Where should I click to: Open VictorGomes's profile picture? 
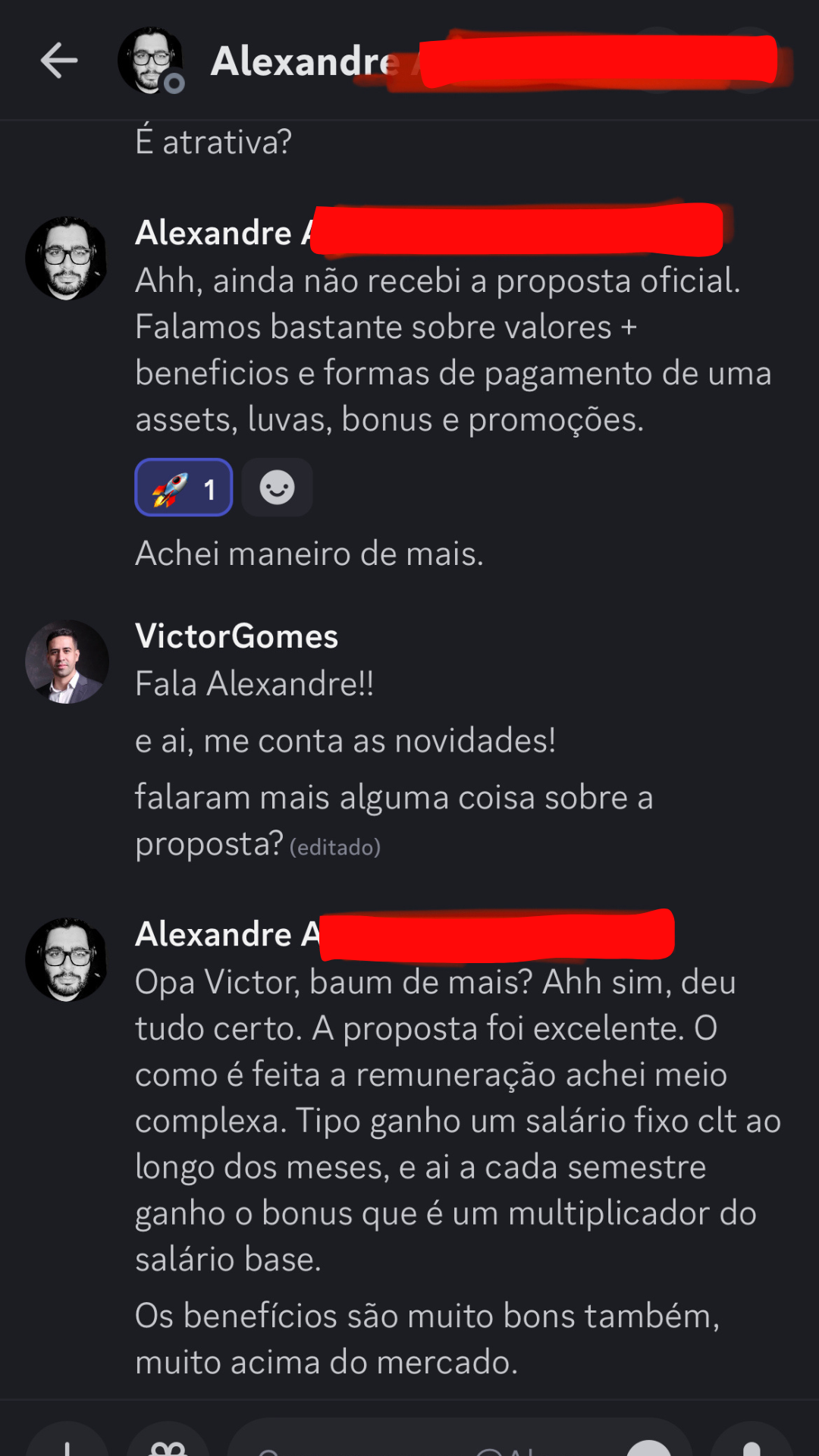coord(67,661)
